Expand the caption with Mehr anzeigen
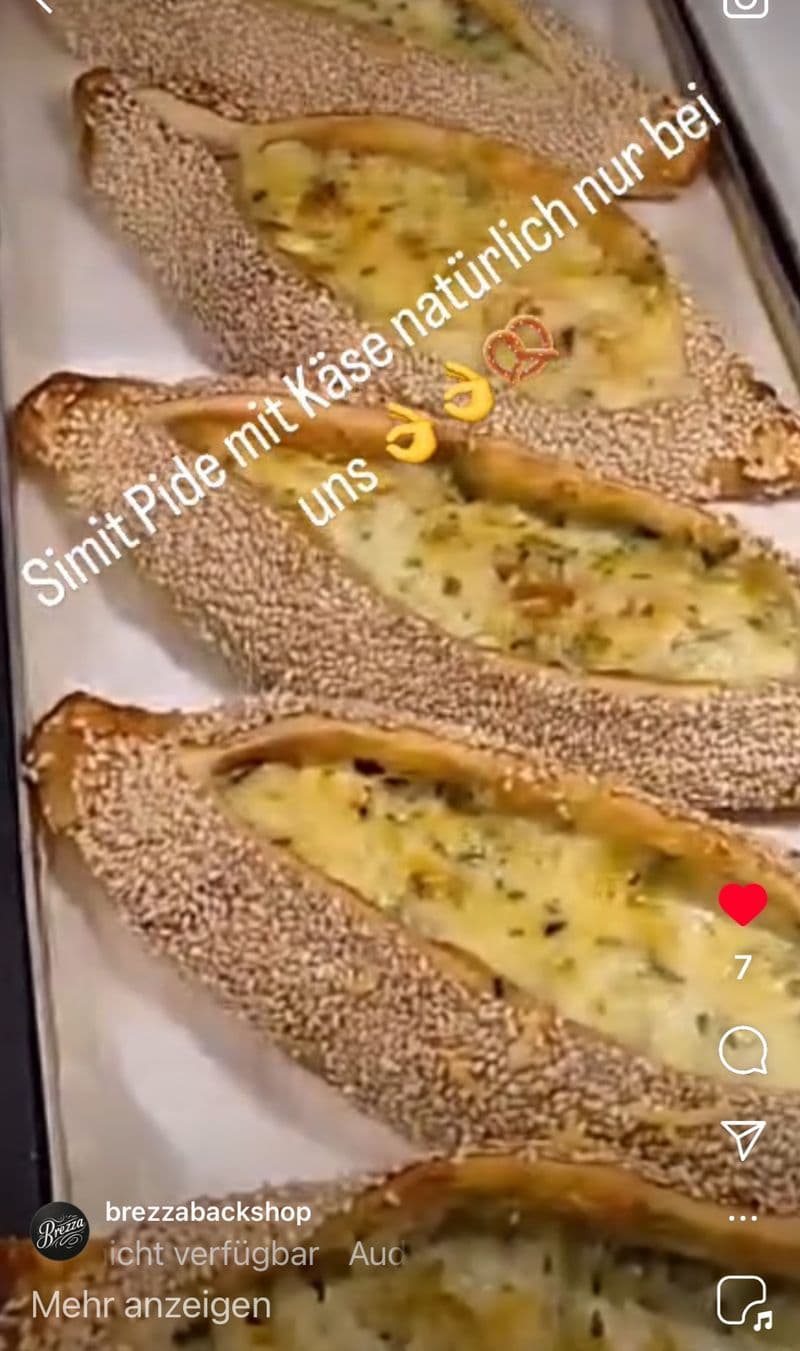The image size is (800, 1351). point(151,1305)
